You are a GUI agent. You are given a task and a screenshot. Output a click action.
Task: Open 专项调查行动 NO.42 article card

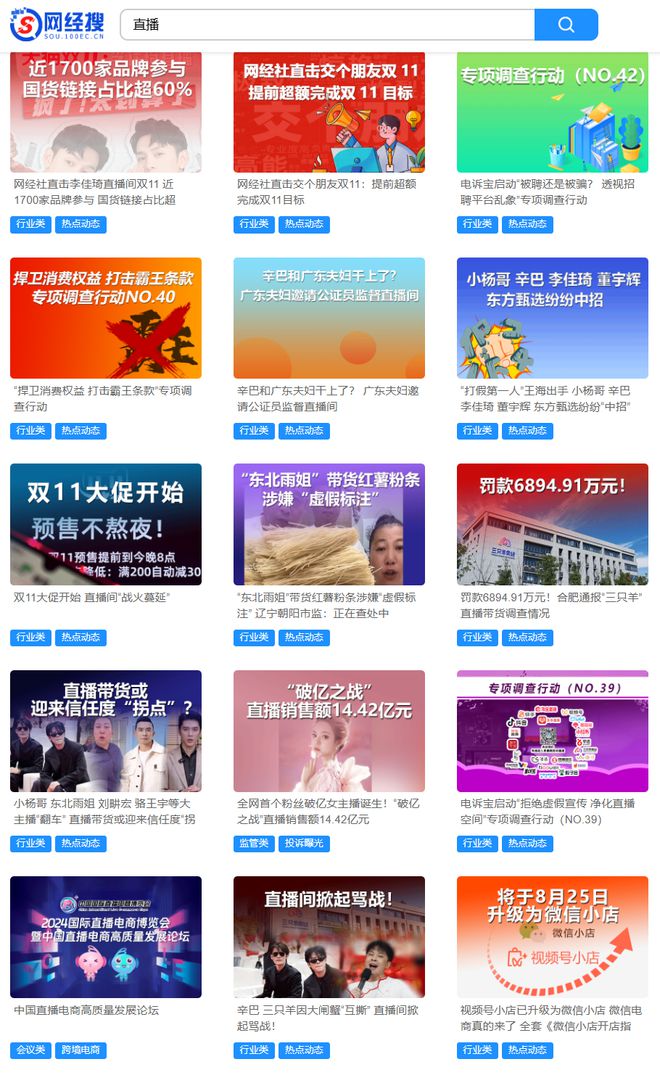(x=552, y=111)
